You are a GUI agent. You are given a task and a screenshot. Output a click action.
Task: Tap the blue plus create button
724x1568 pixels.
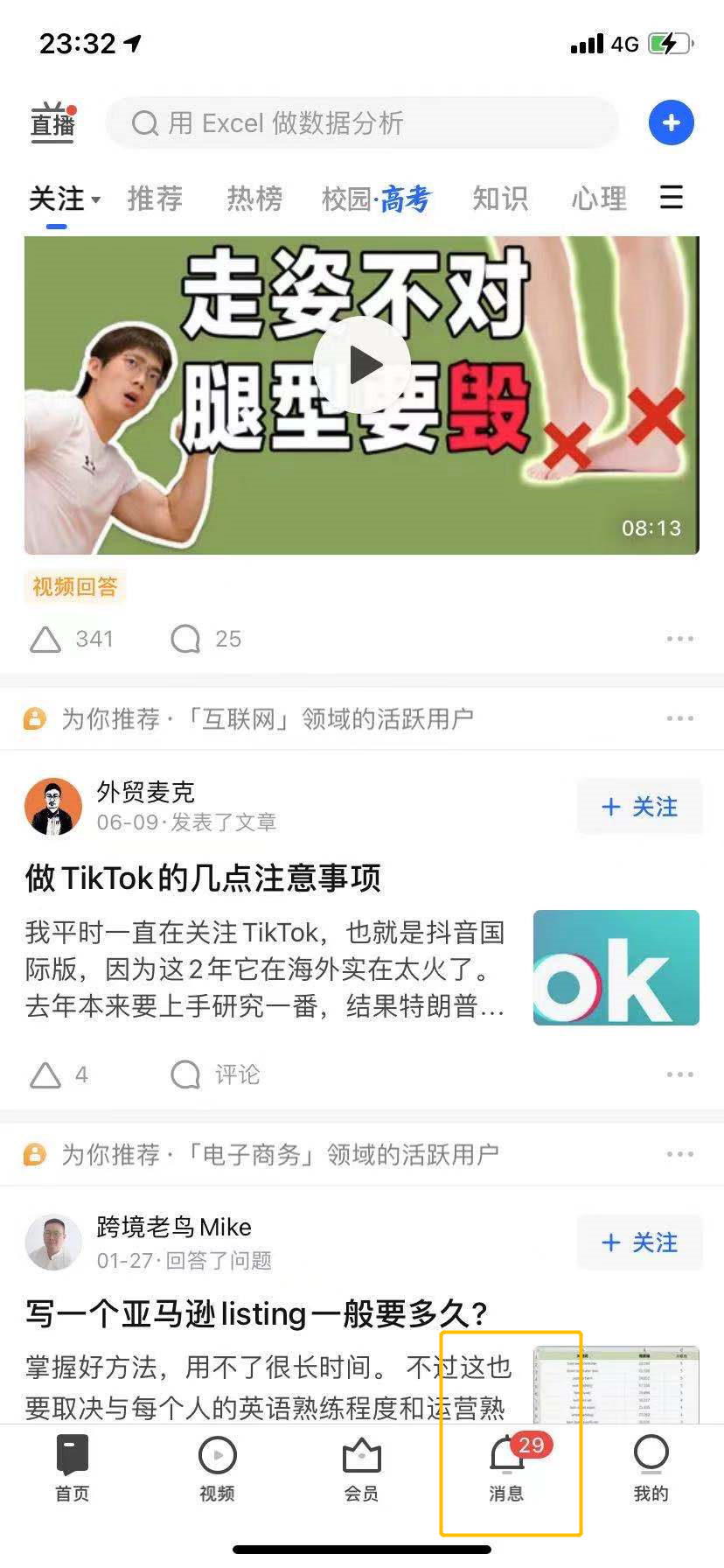[671, 123]
